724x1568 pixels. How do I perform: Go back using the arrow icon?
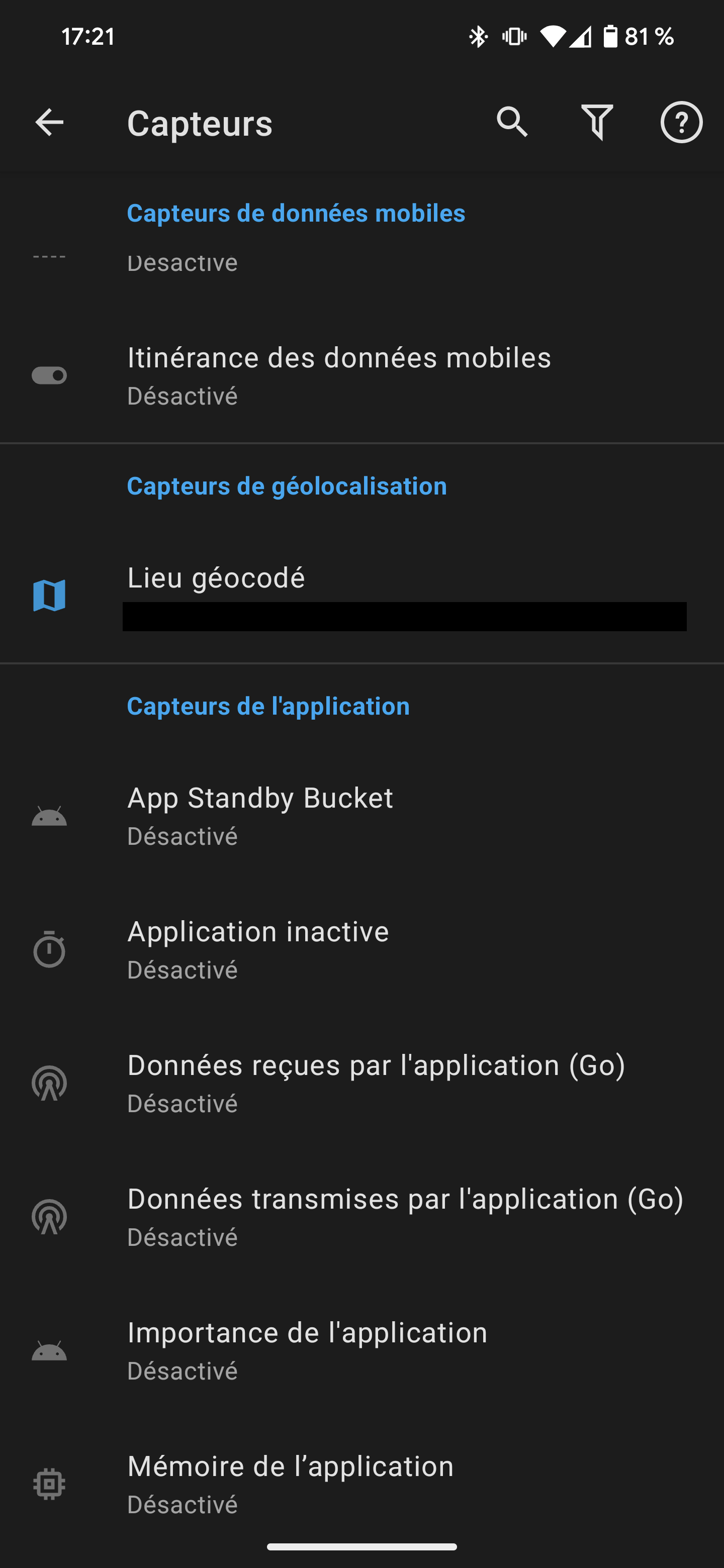(49, 122)
